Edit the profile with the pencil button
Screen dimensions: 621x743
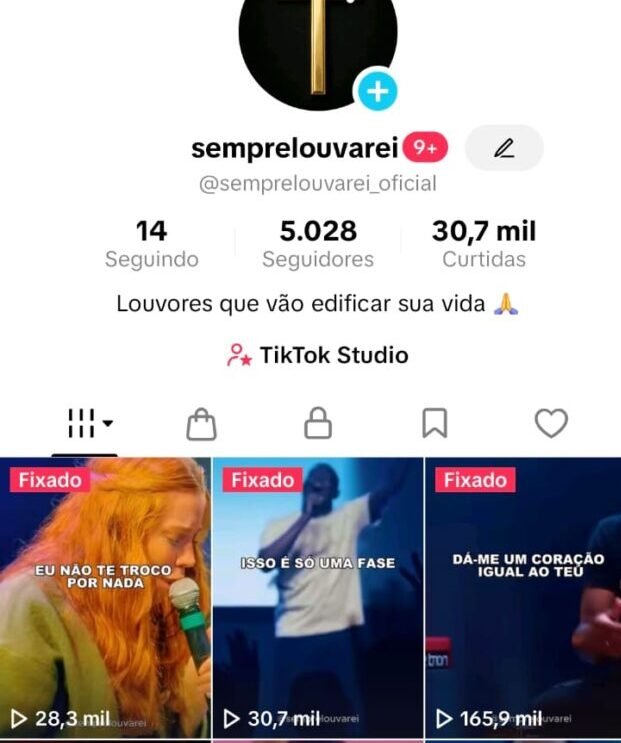tap(504, 148)
